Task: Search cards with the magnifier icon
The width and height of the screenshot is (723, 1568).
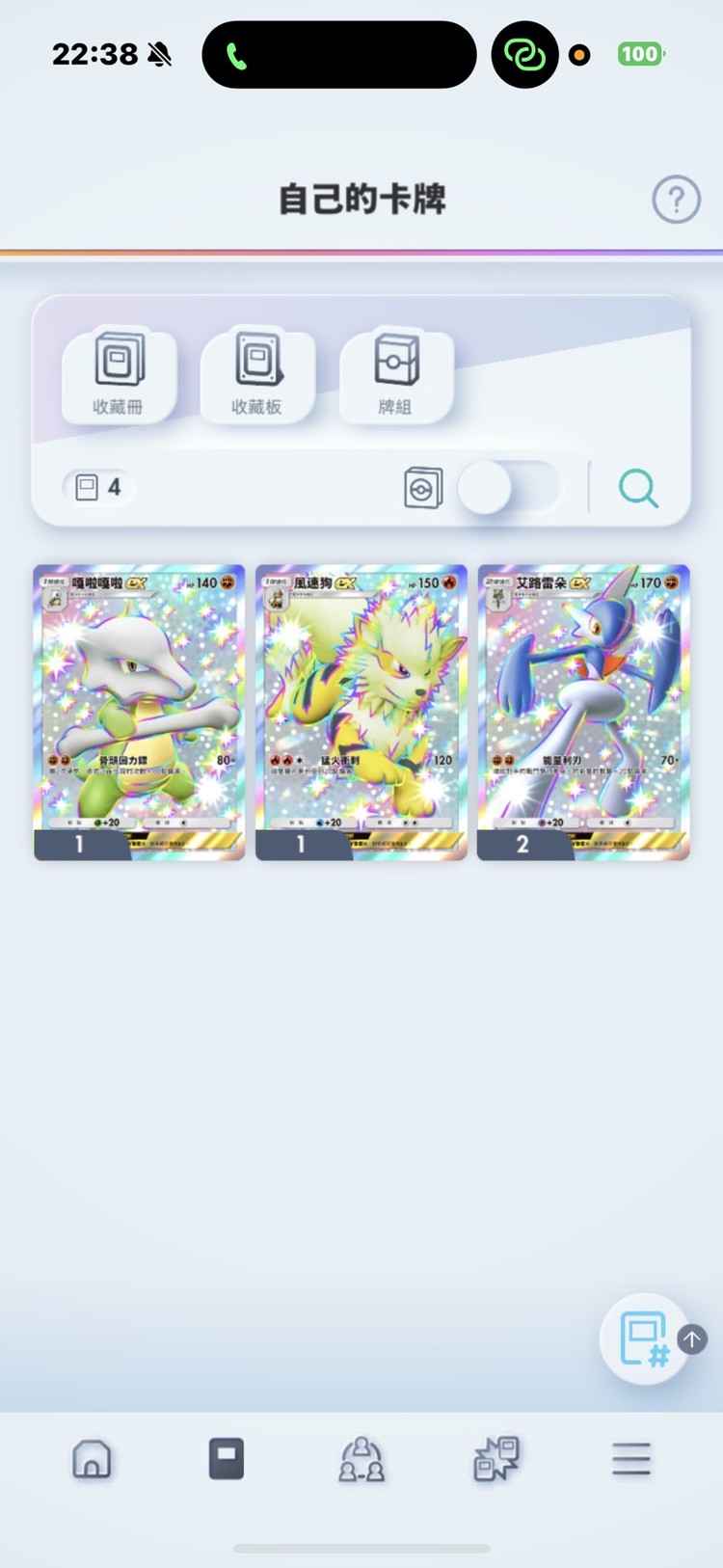Action: tap(638, 488)
